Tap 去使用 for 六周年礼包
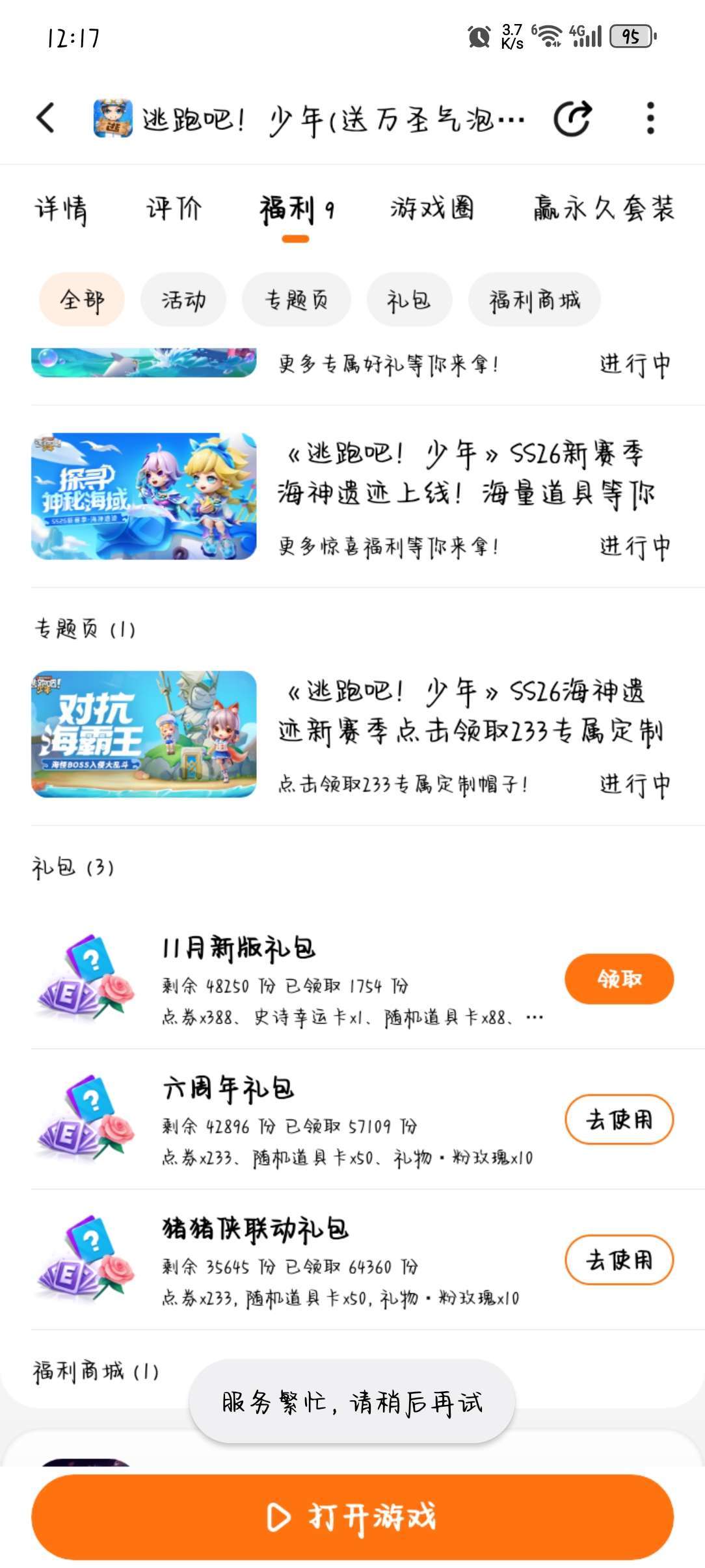 [619, 1119]
